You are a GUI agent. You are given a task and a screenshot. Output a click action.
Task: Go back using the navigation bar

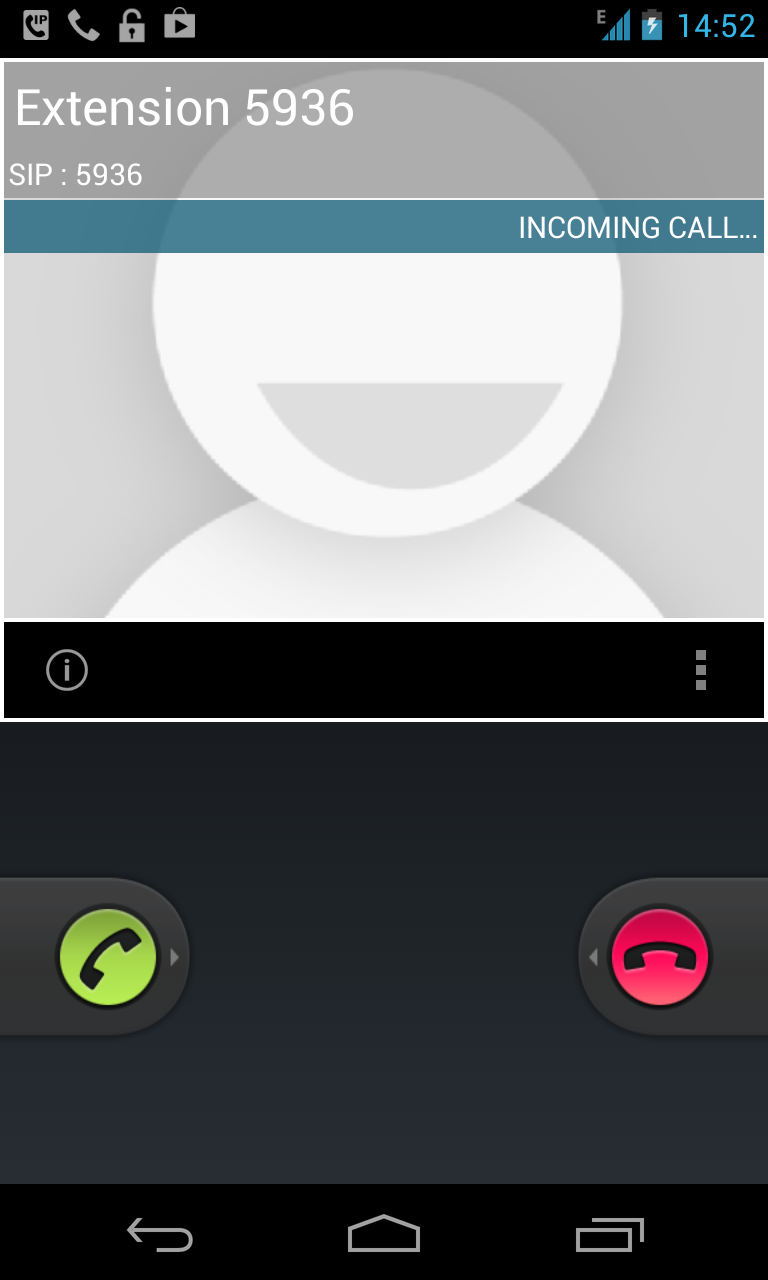(160, 1234)
